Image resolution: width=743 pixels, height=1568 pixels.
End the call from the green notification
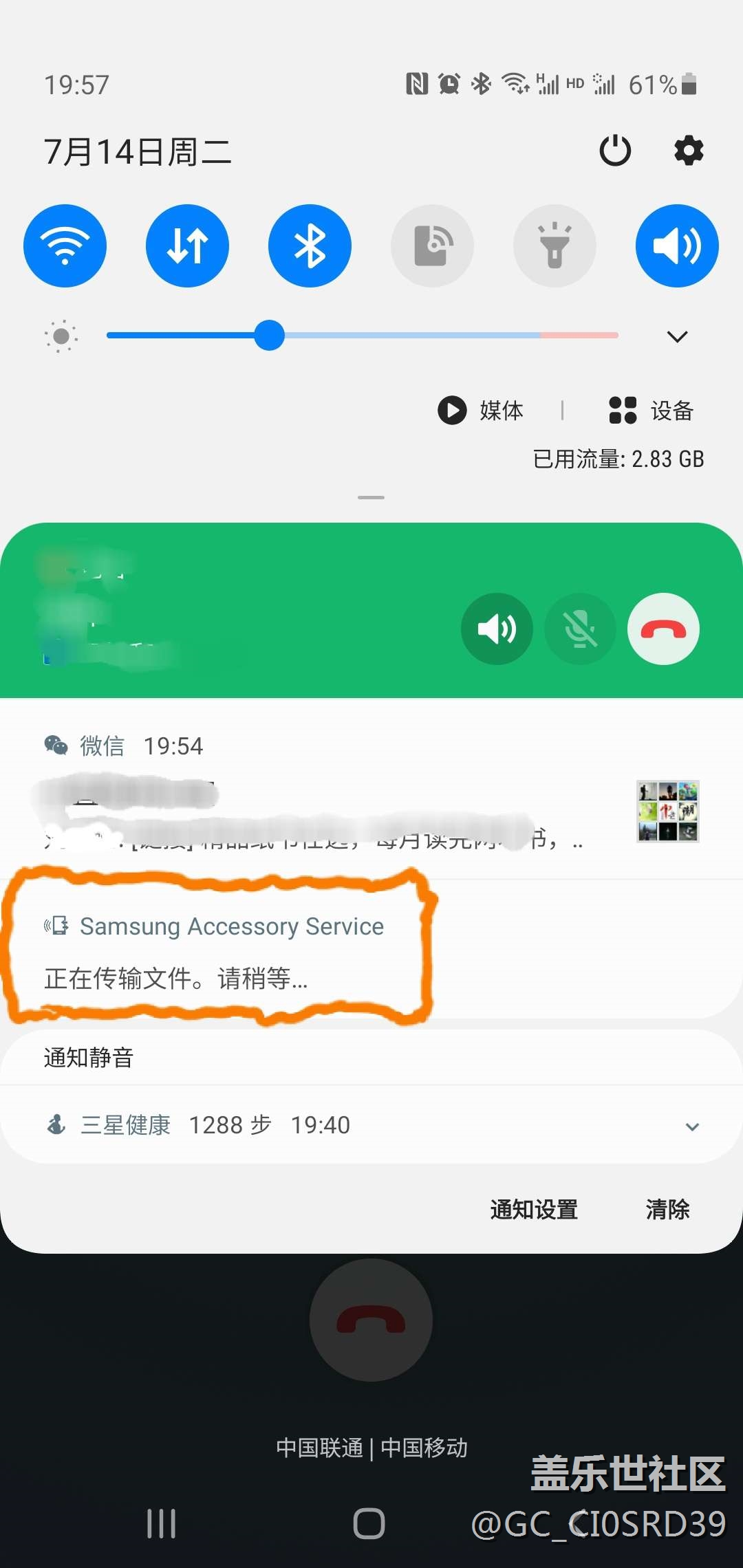[x=663, y=629]
